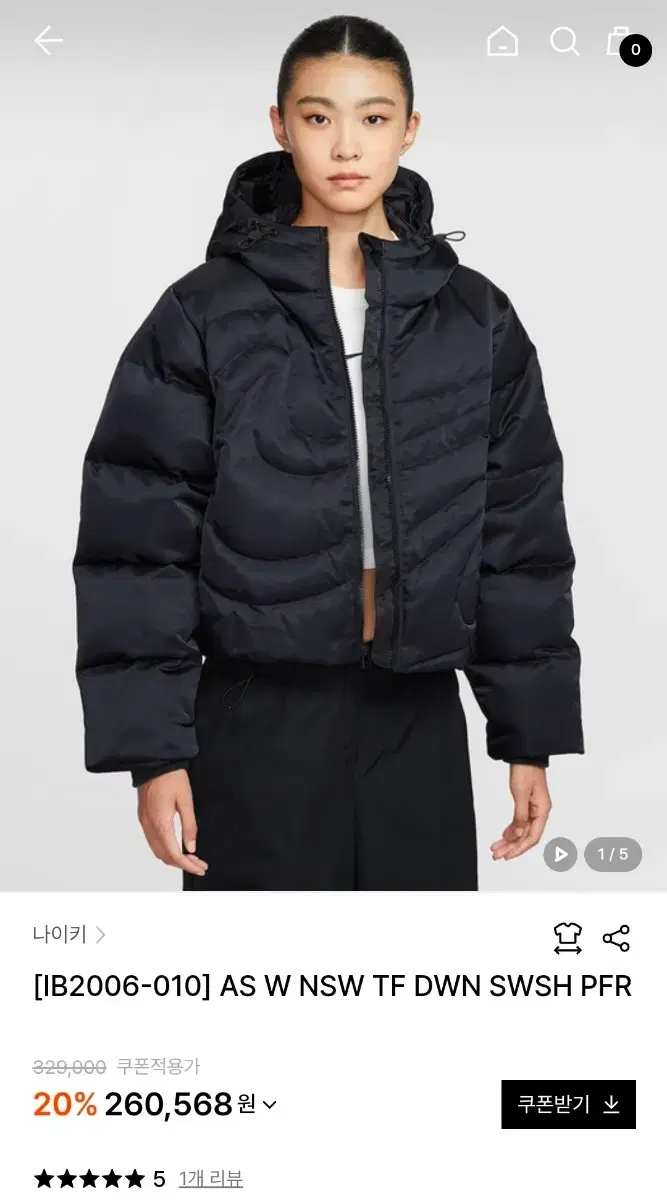Open the home icon in the header
Screen dimensions: 667x1200
pyautogui.click(x=502, y=41)
